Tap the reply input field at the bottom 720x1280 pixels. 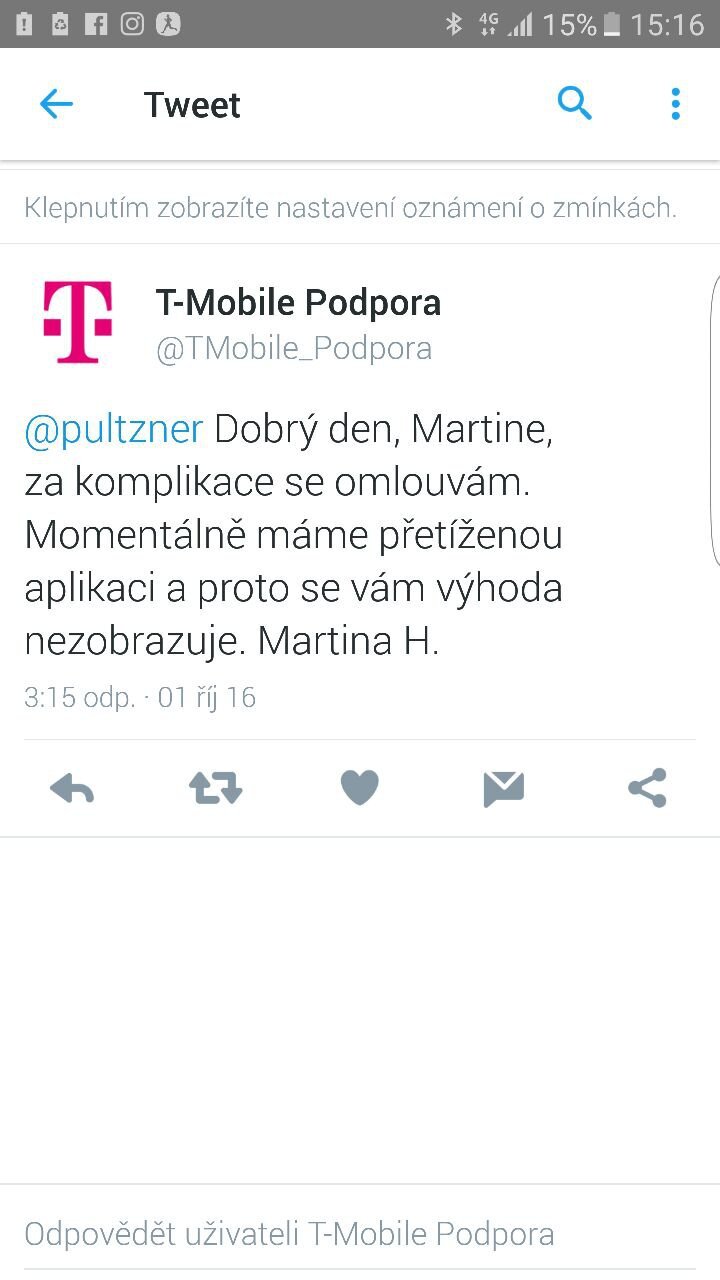(x=290, y=1233)
